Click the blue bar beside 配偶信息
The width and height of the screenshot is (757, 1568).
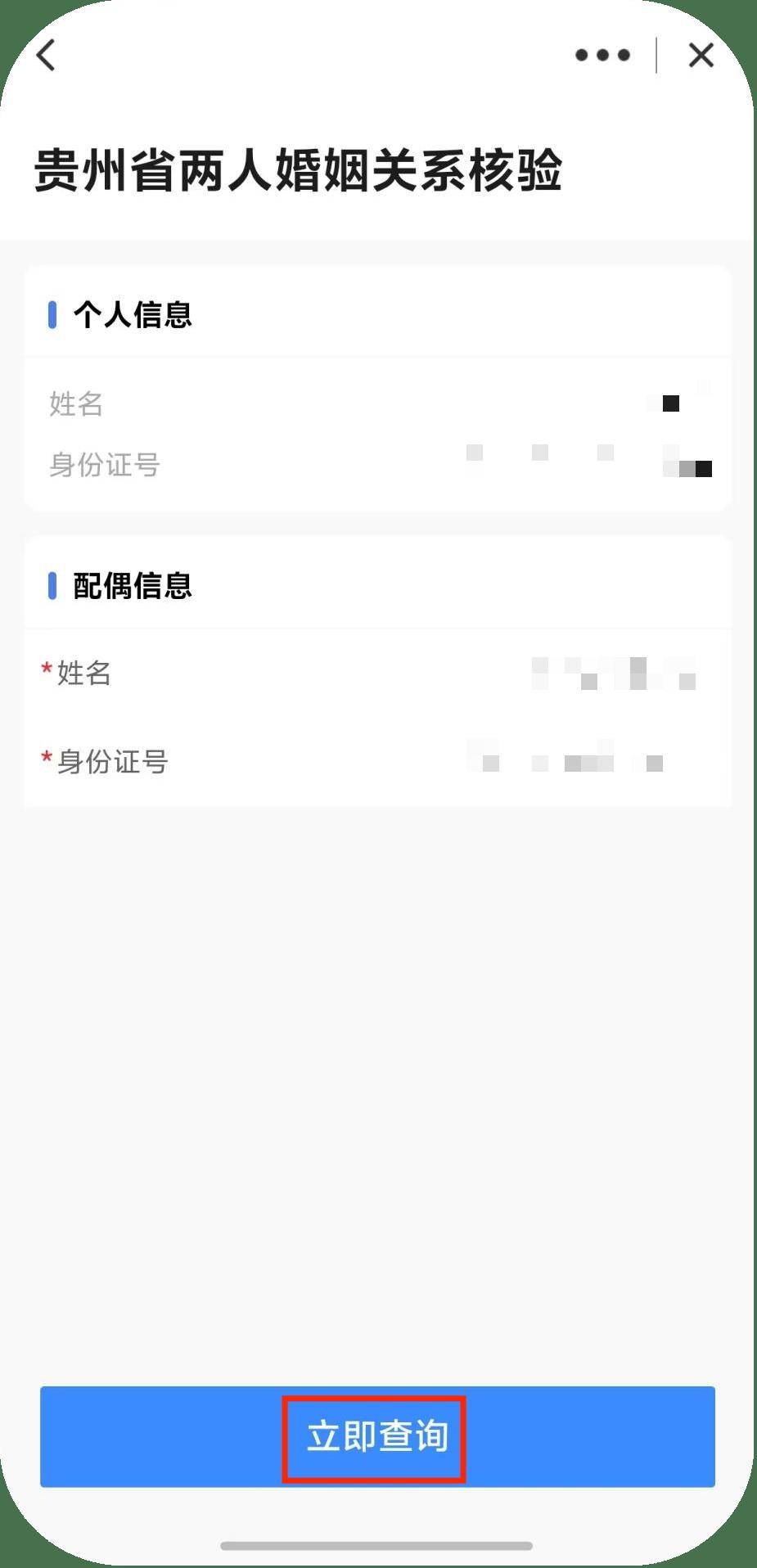coord(54,584)
